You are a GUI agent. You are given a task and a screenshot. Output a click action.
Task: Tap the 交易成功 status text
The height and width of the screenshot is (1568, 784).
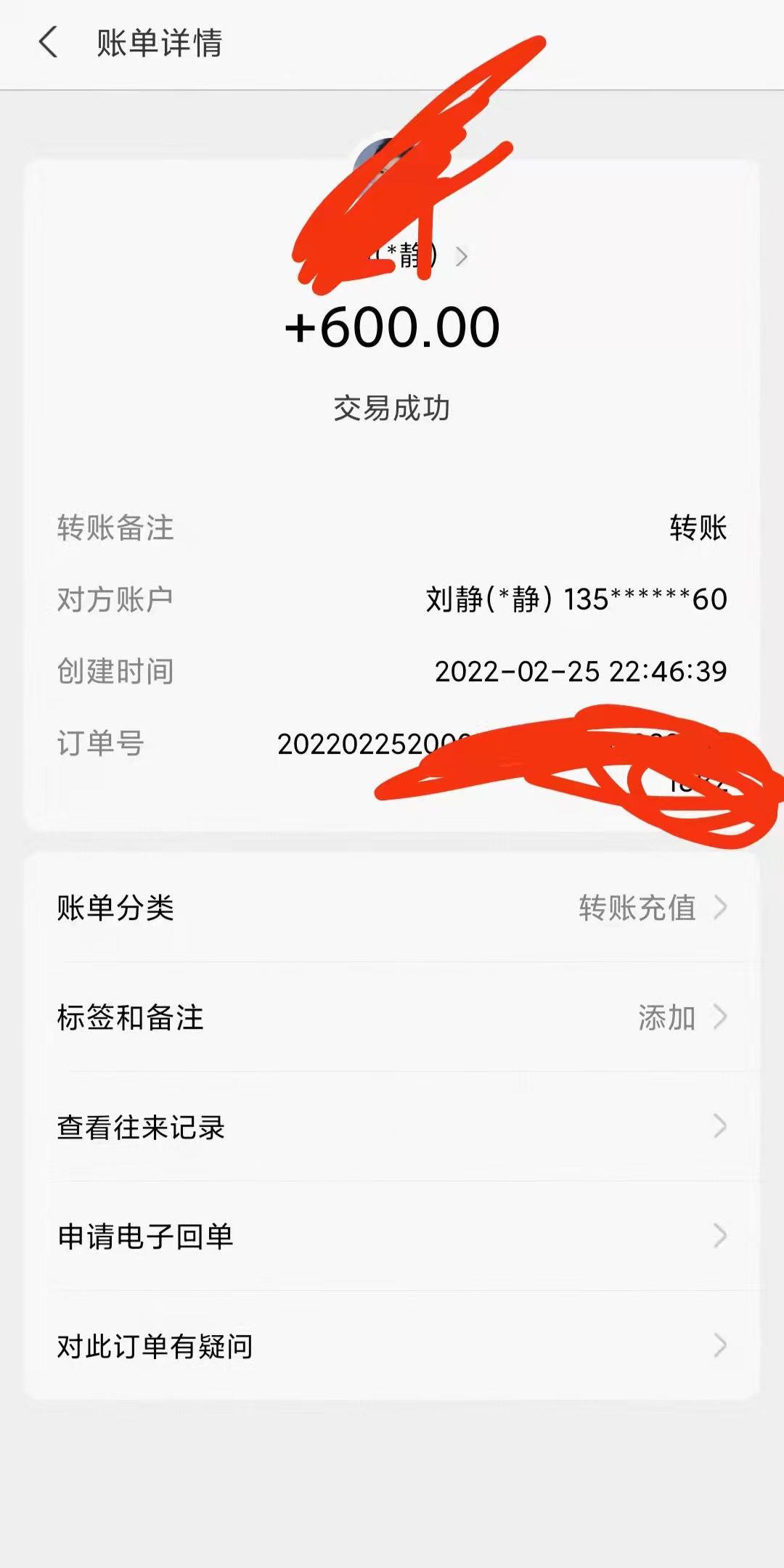[392, 408]
